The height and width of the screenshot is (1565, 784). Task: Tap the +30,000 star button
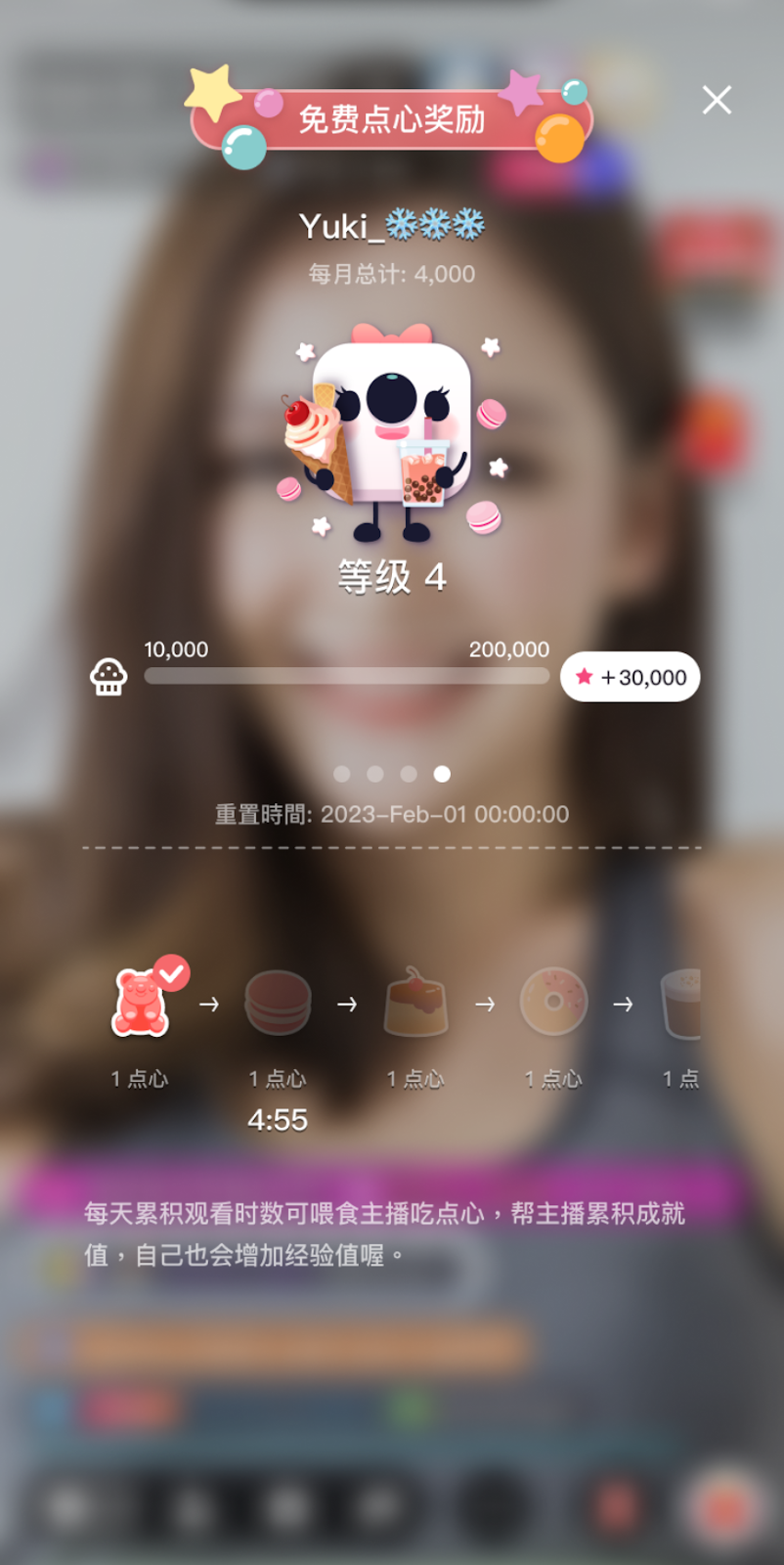click(630, 677)
